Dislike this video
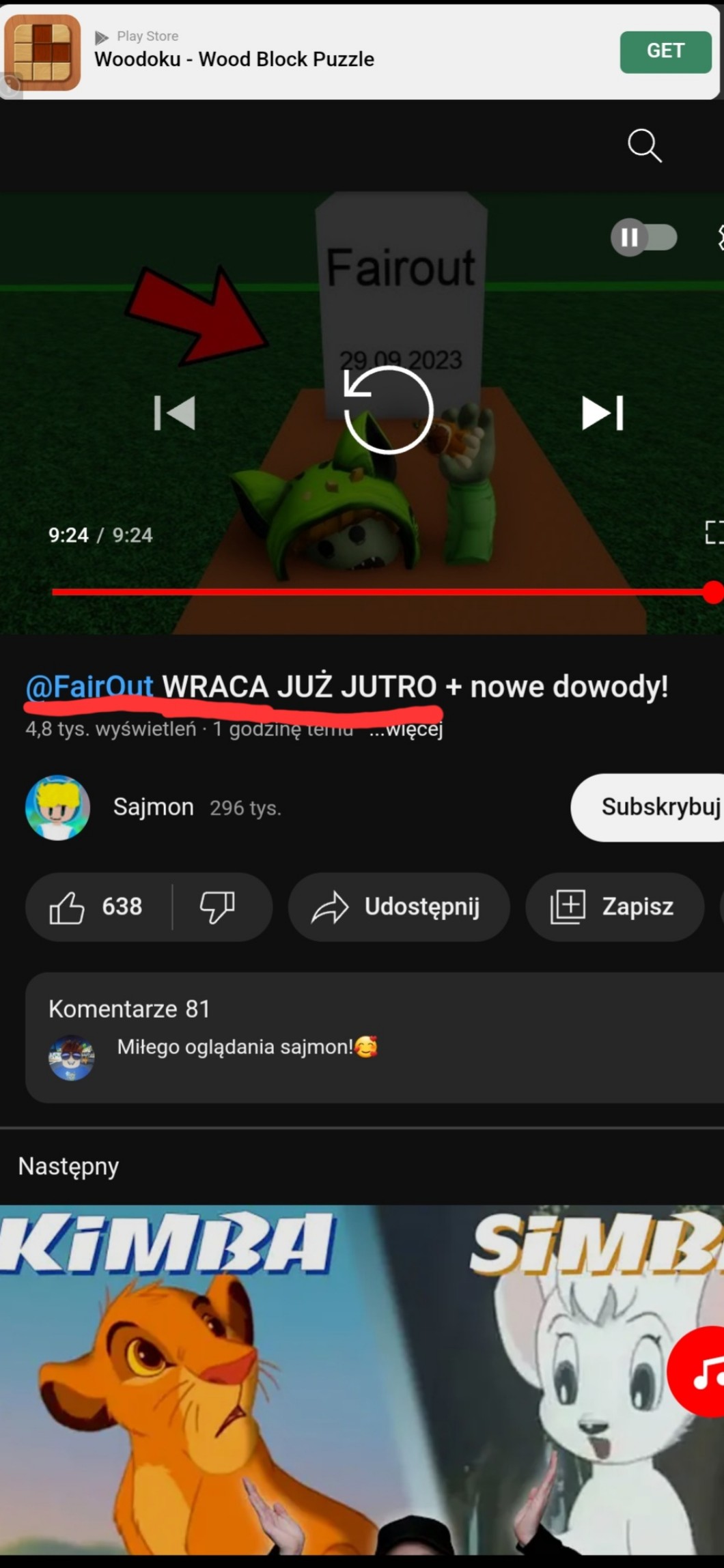This screenshot has height=1568, width=724. 217,907
